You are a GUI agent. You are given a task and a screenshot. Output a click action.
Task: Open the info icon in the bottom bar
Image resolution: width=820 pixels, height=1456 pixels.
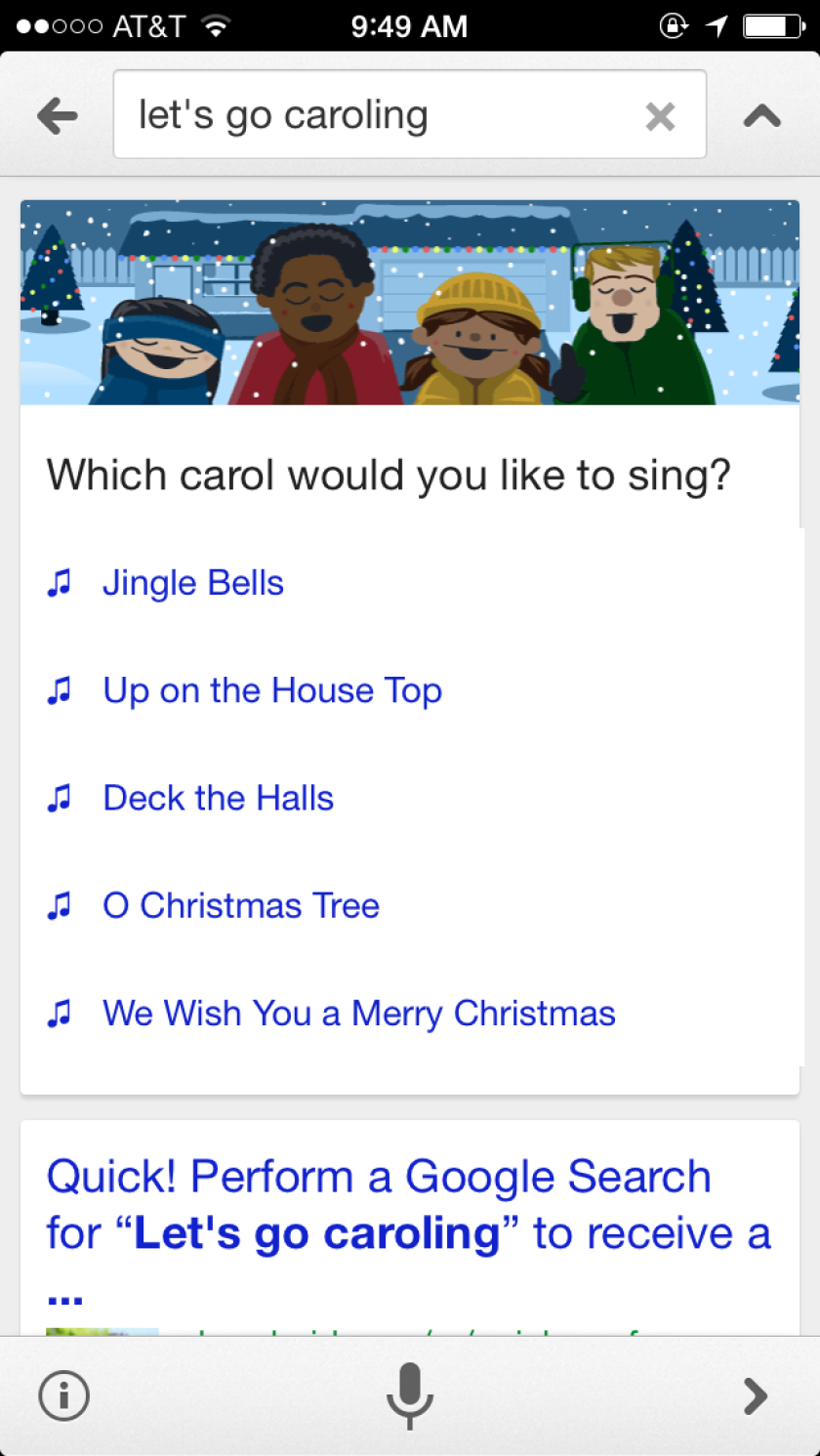pos(64,1396)
